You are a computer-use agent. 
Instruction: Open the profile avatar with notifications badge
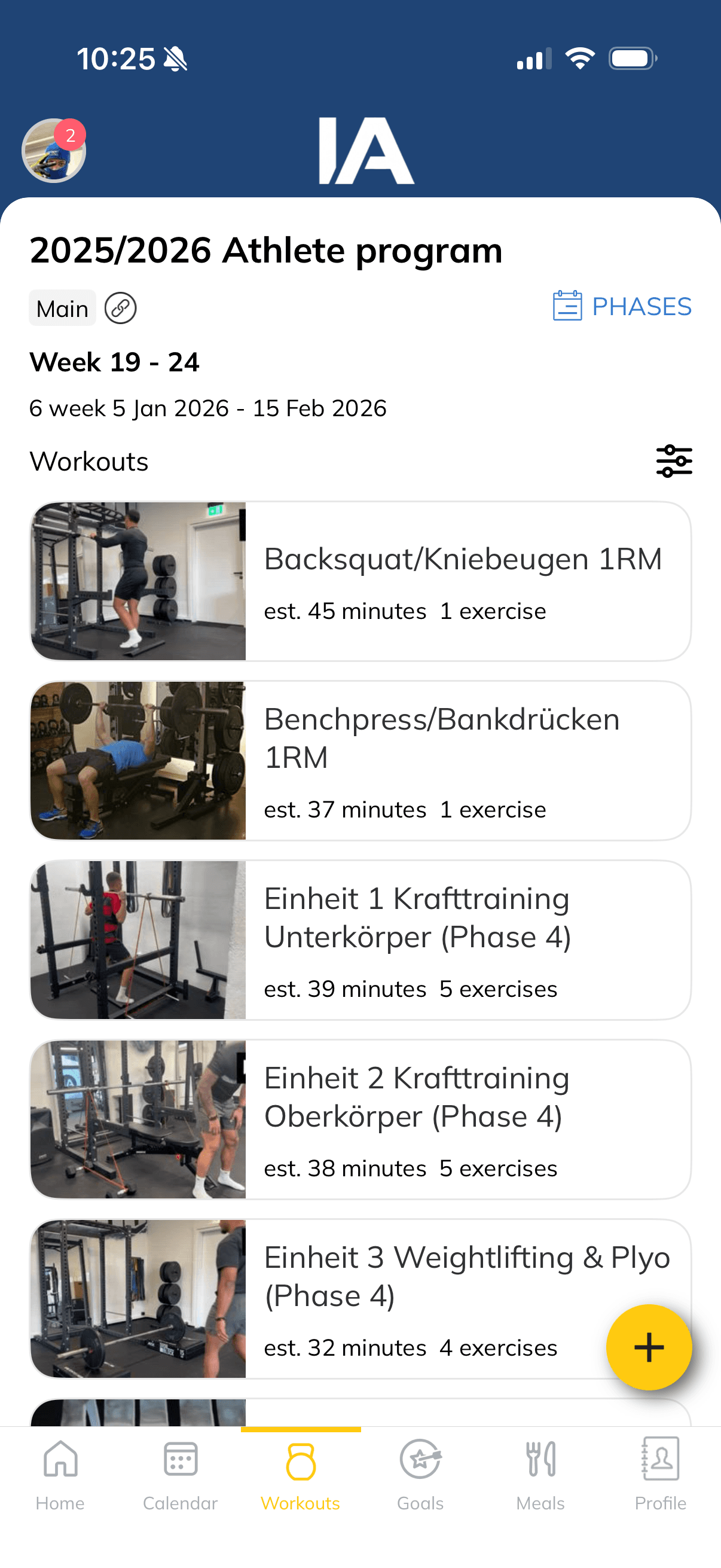54,150
